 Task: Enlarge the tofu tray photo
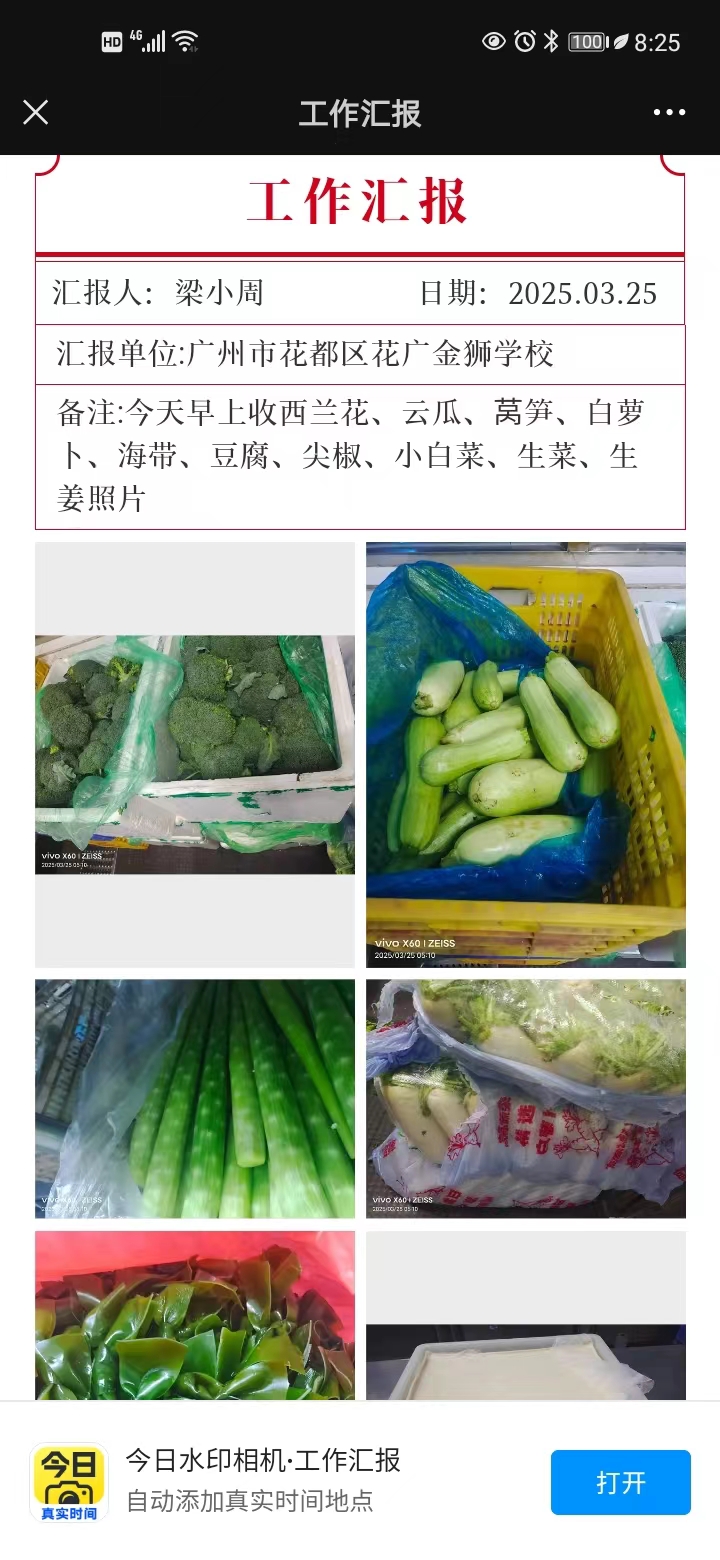526,1315
